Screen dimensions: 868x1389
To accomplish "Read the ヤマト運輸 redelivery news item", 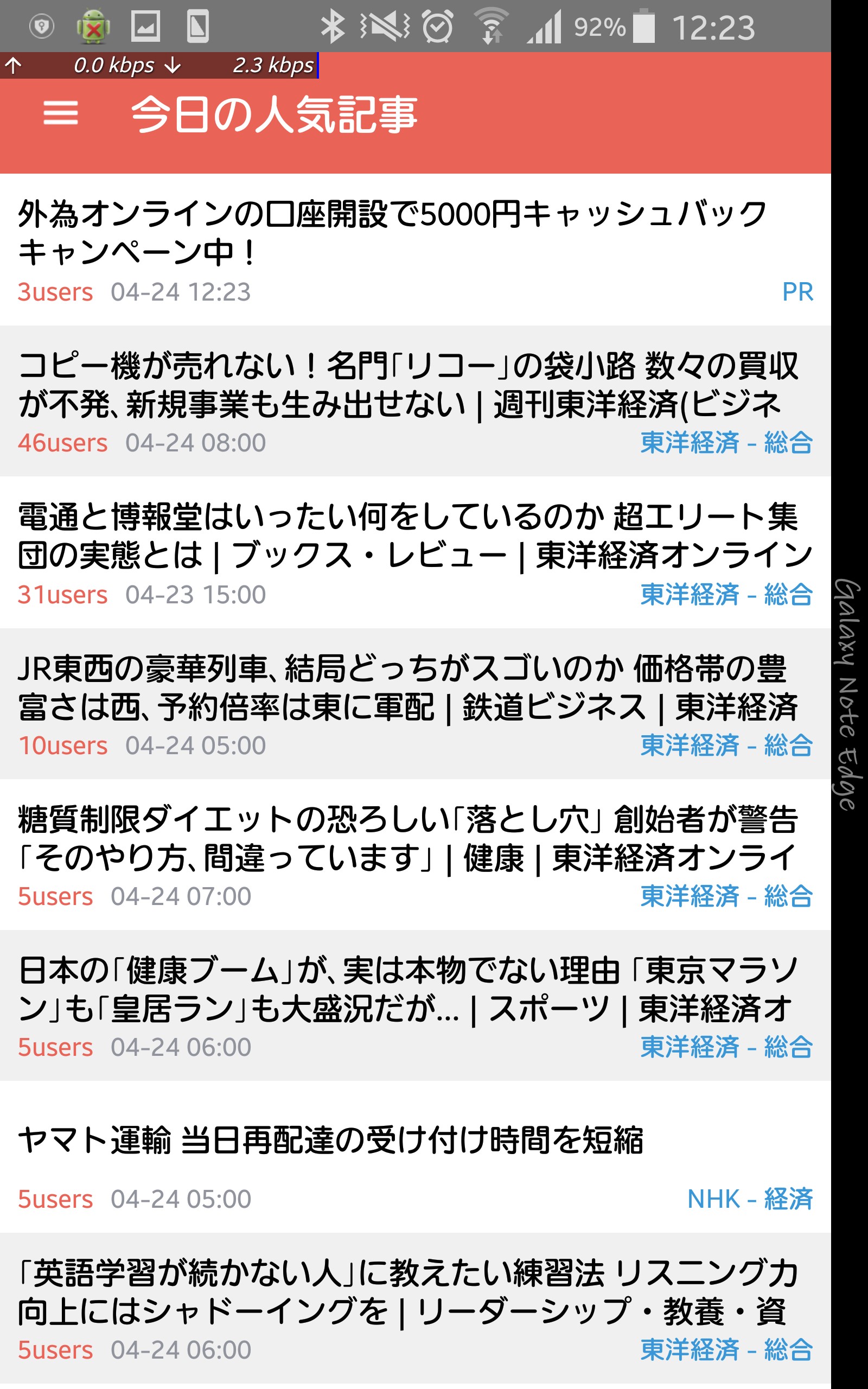I will point(331,1140).
